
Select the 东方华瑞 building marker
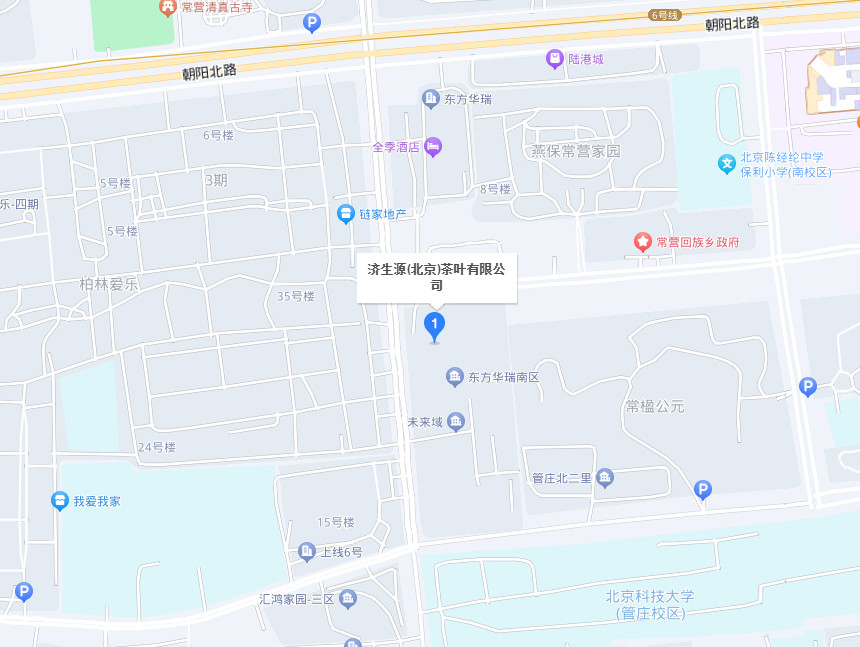coord(431,98)
